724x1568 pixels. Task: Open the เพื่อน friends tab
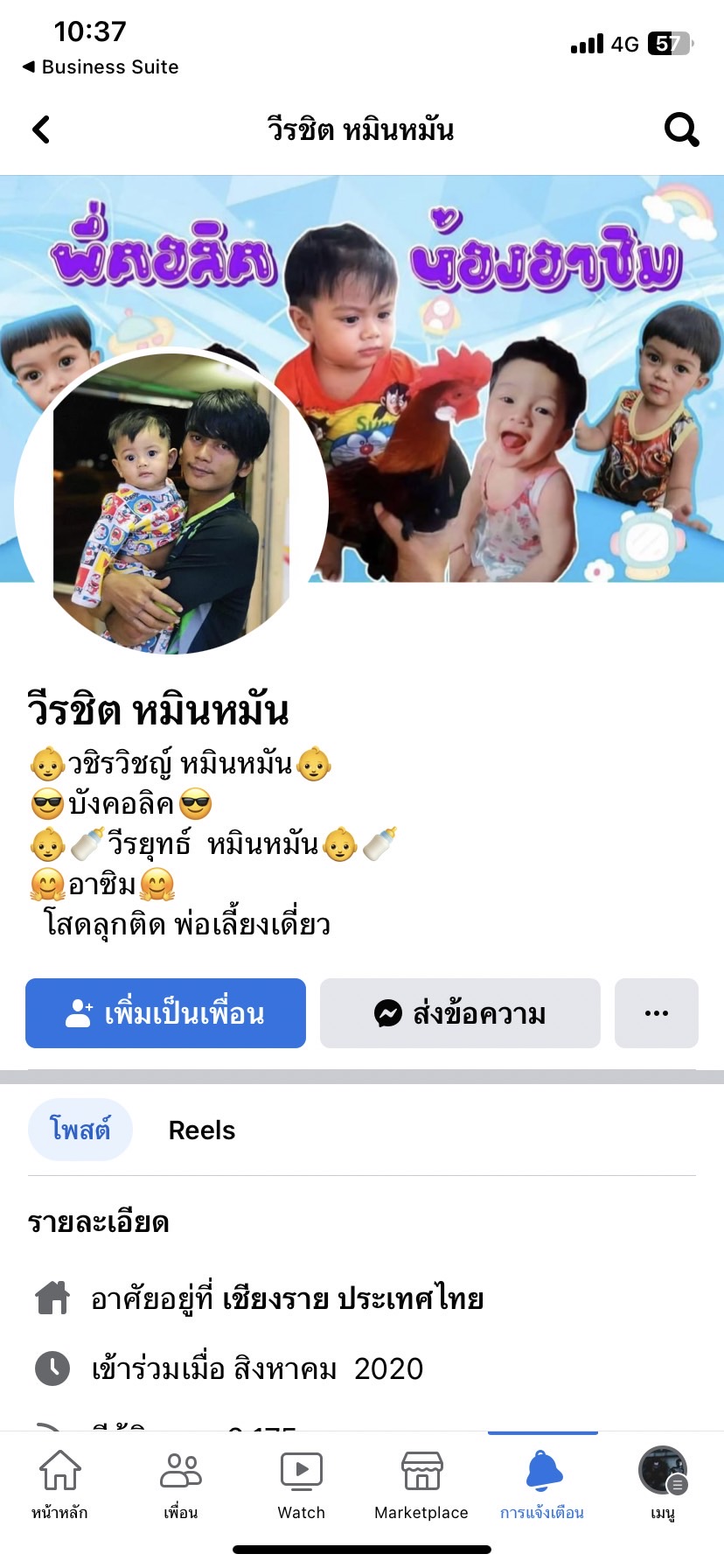pyautogui.click(x=180, y=1484)
